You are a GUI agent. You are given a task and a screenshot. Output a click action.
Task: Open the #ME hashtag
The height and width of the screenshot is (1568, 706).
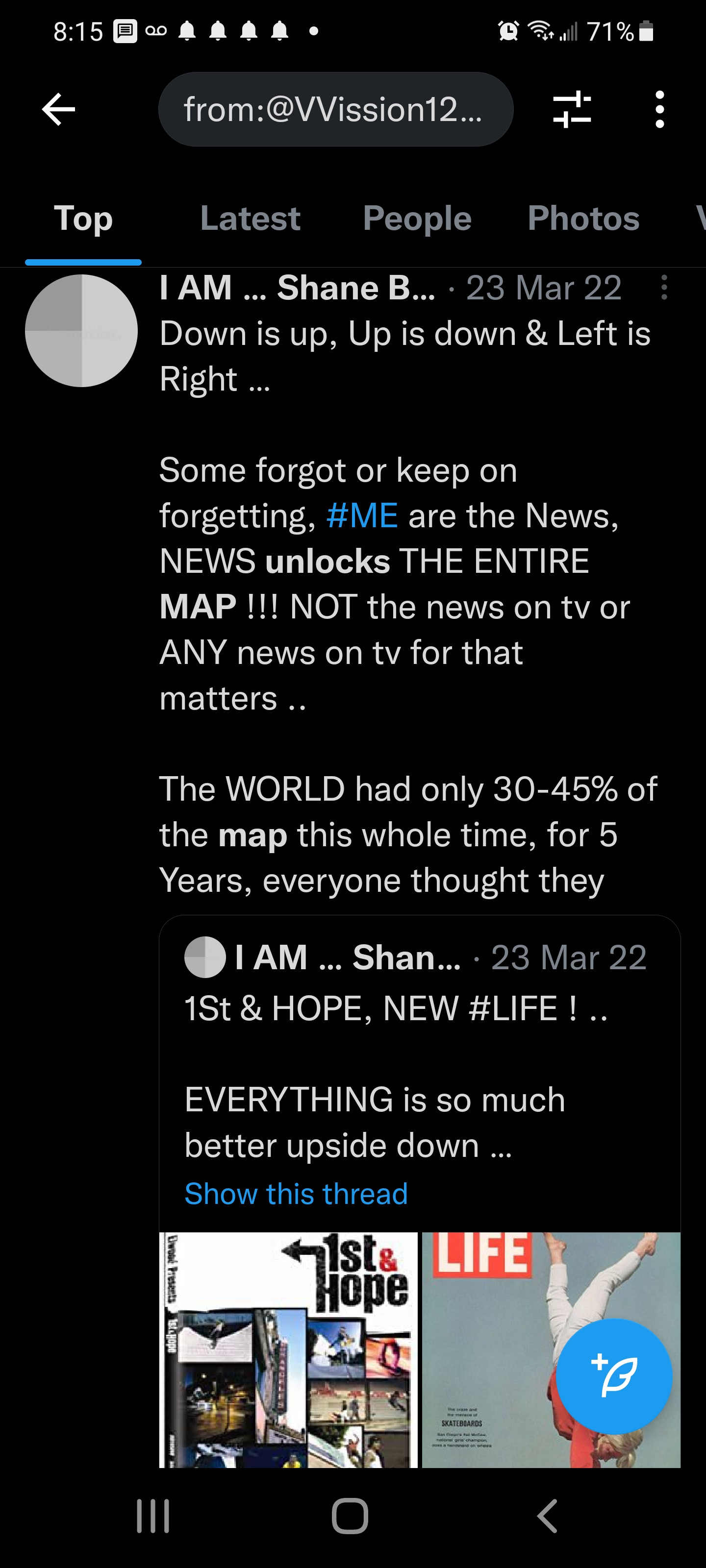(362, 515)
